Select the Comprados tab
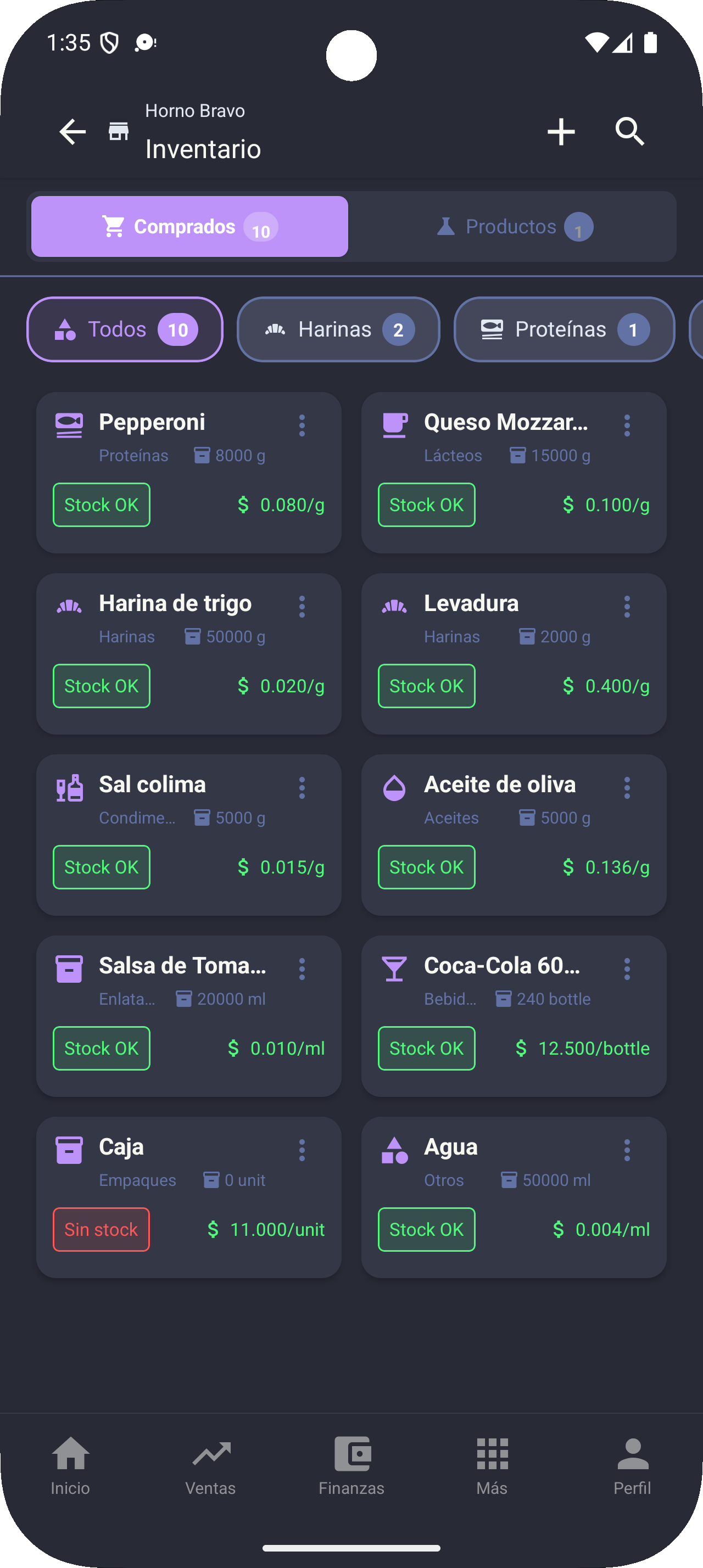Screen dimensions: 703x1568 coord(189,227)
